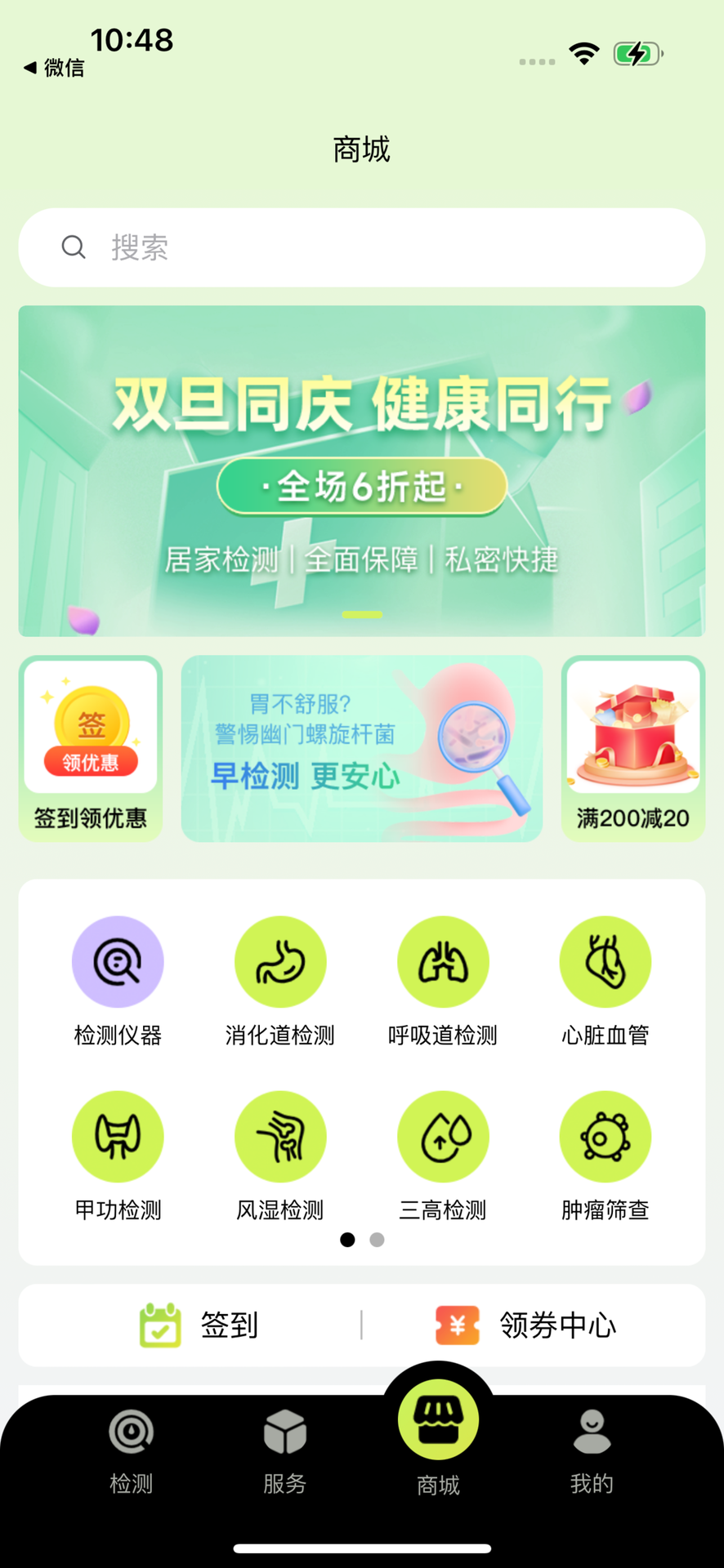Screen dimensions: 724x1568
Task: Open 领券中心 coupon center
Action: click(x=526, y=1325)
